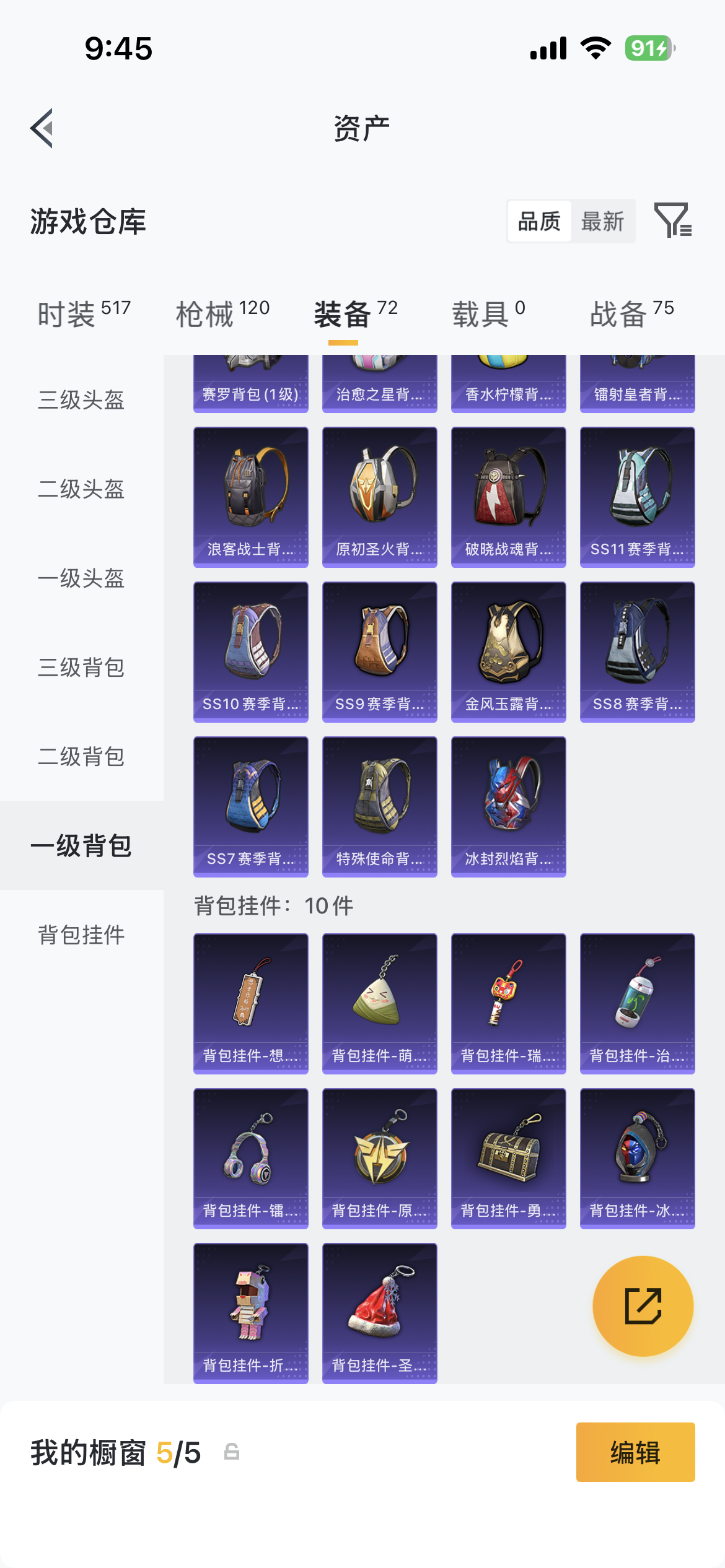View the 金风玉露背 backpack item
The height and width of the screenshot is (1568, 725).
click(509, 651)
